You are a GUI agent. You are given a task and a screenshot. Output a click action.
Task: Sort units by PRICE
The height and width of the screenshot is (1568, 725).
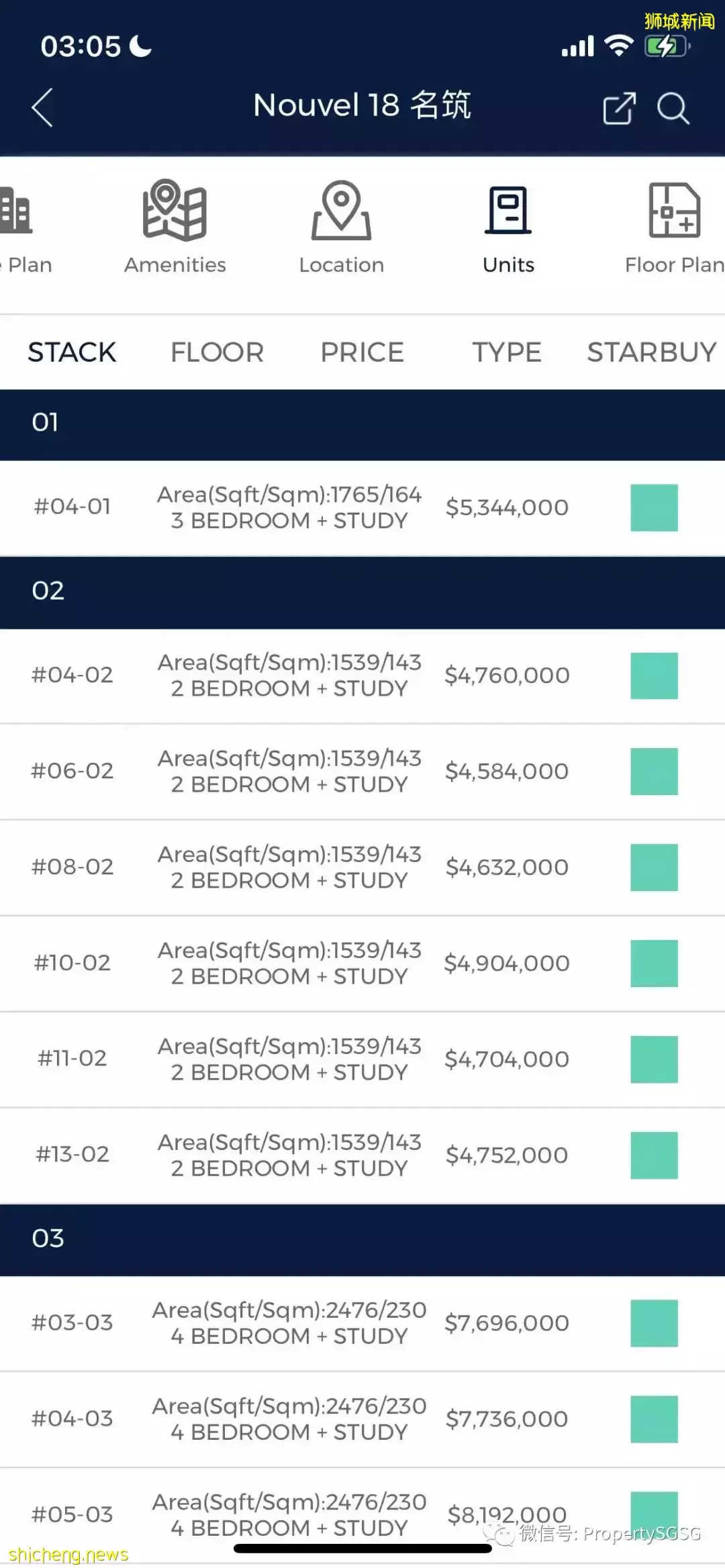[362, 352]
